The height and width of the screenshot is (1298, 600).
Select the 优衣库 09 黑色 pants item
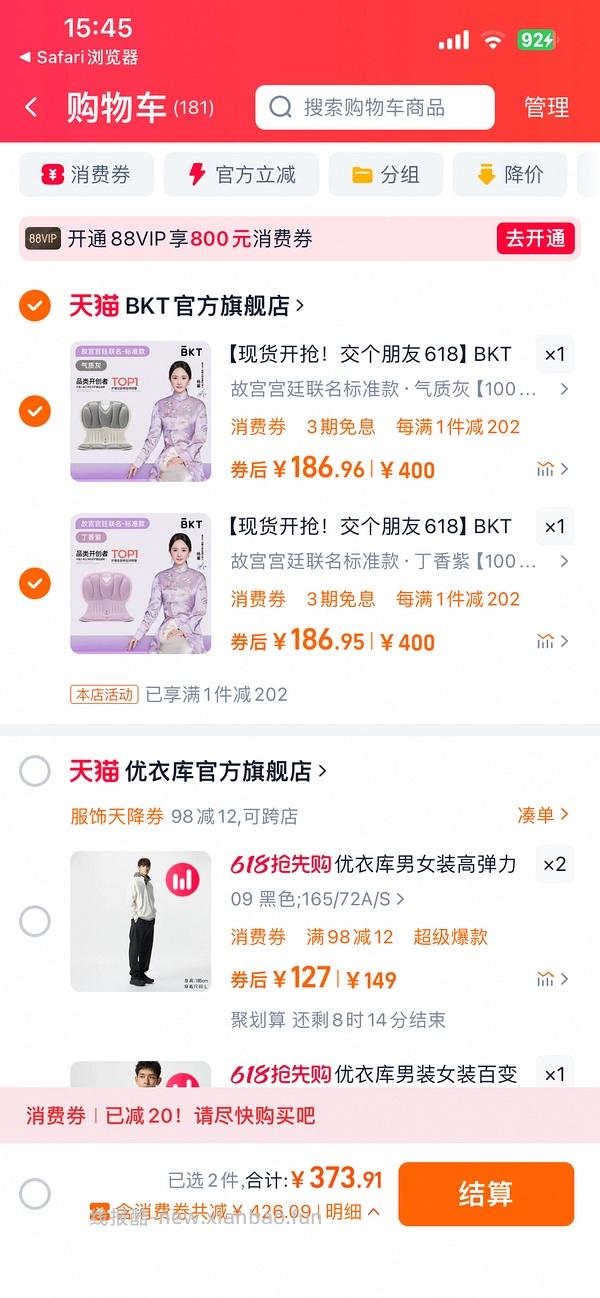click(35, 921)
